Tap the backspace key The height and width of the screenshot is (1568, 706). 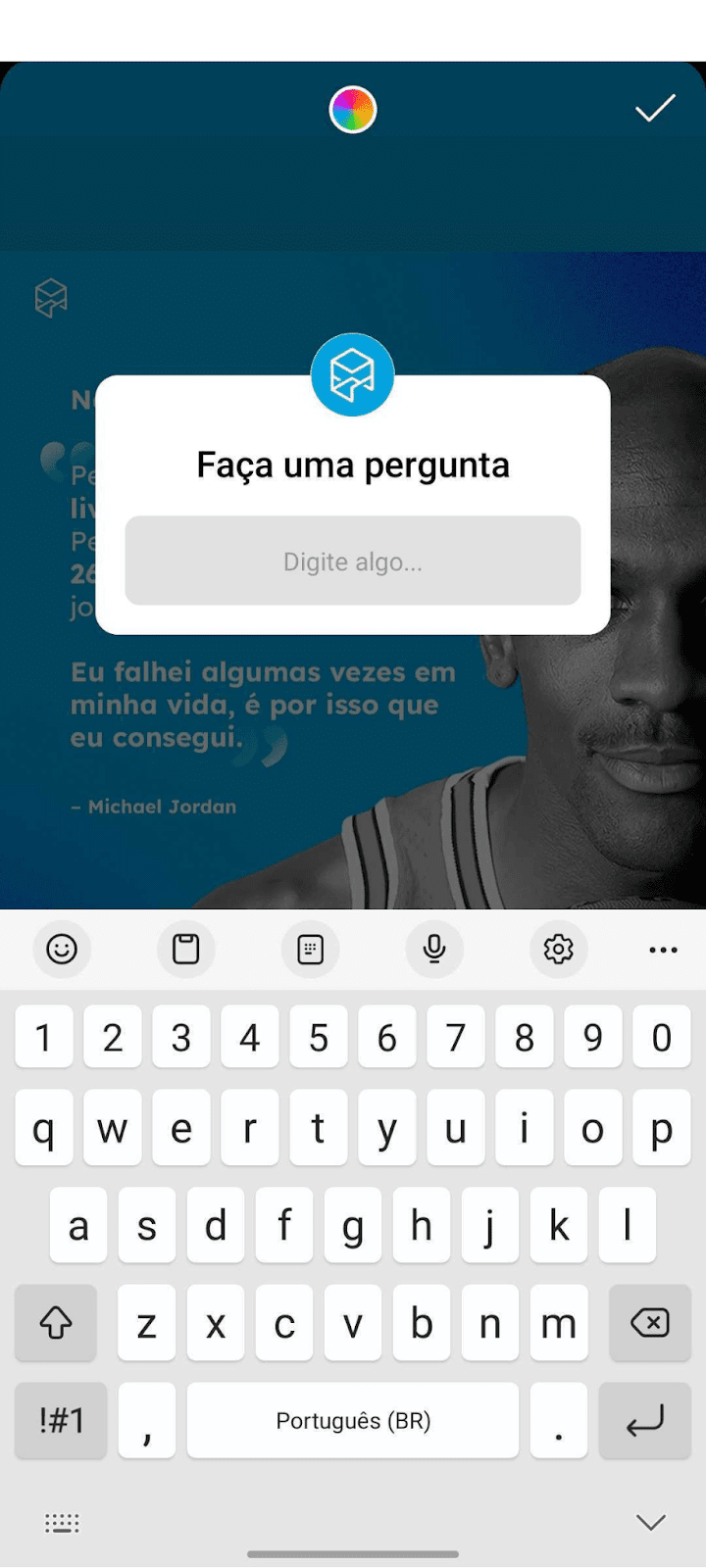point(650,1323)
